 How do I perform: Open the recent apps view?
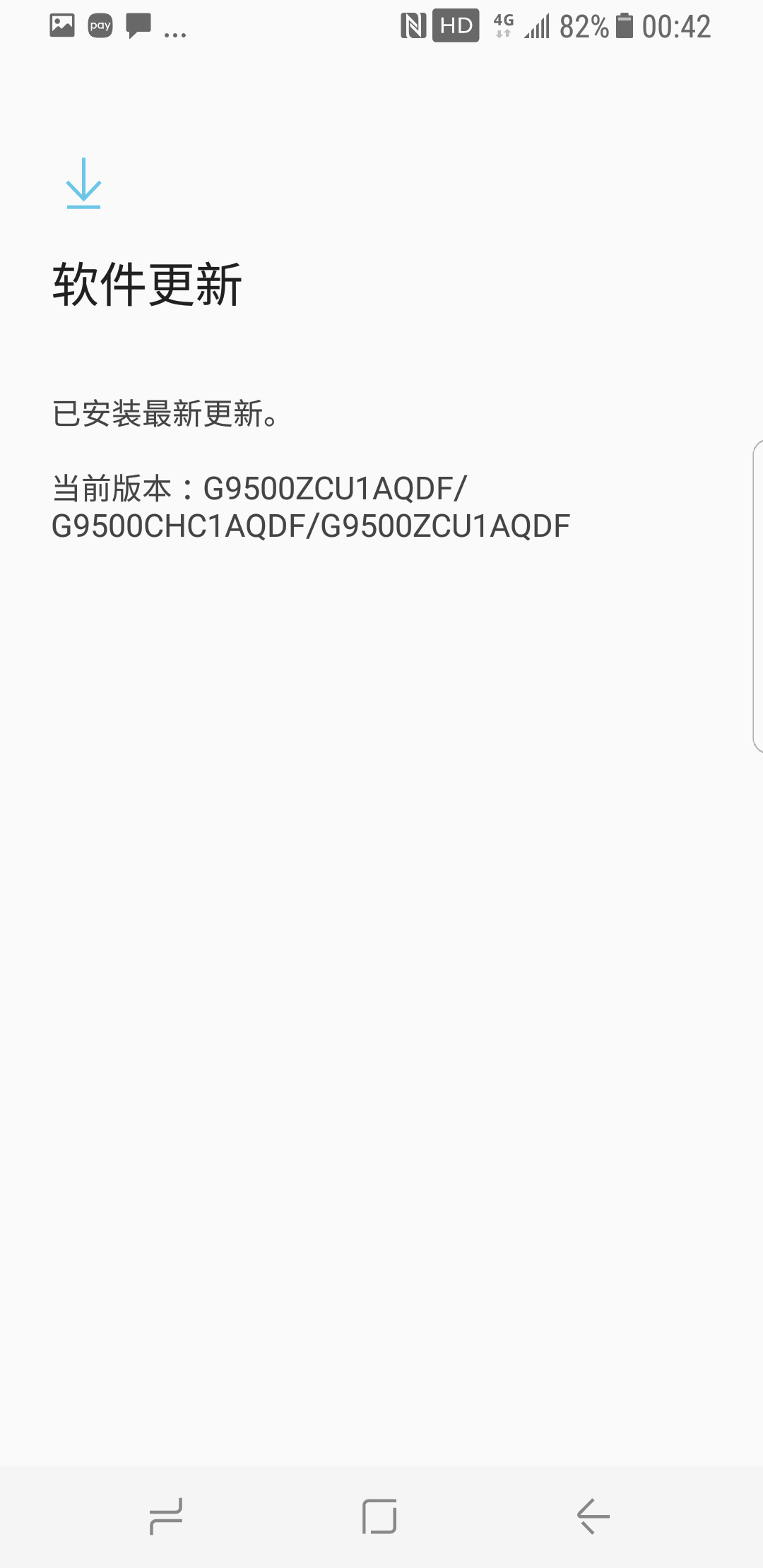click(166, 1516)
